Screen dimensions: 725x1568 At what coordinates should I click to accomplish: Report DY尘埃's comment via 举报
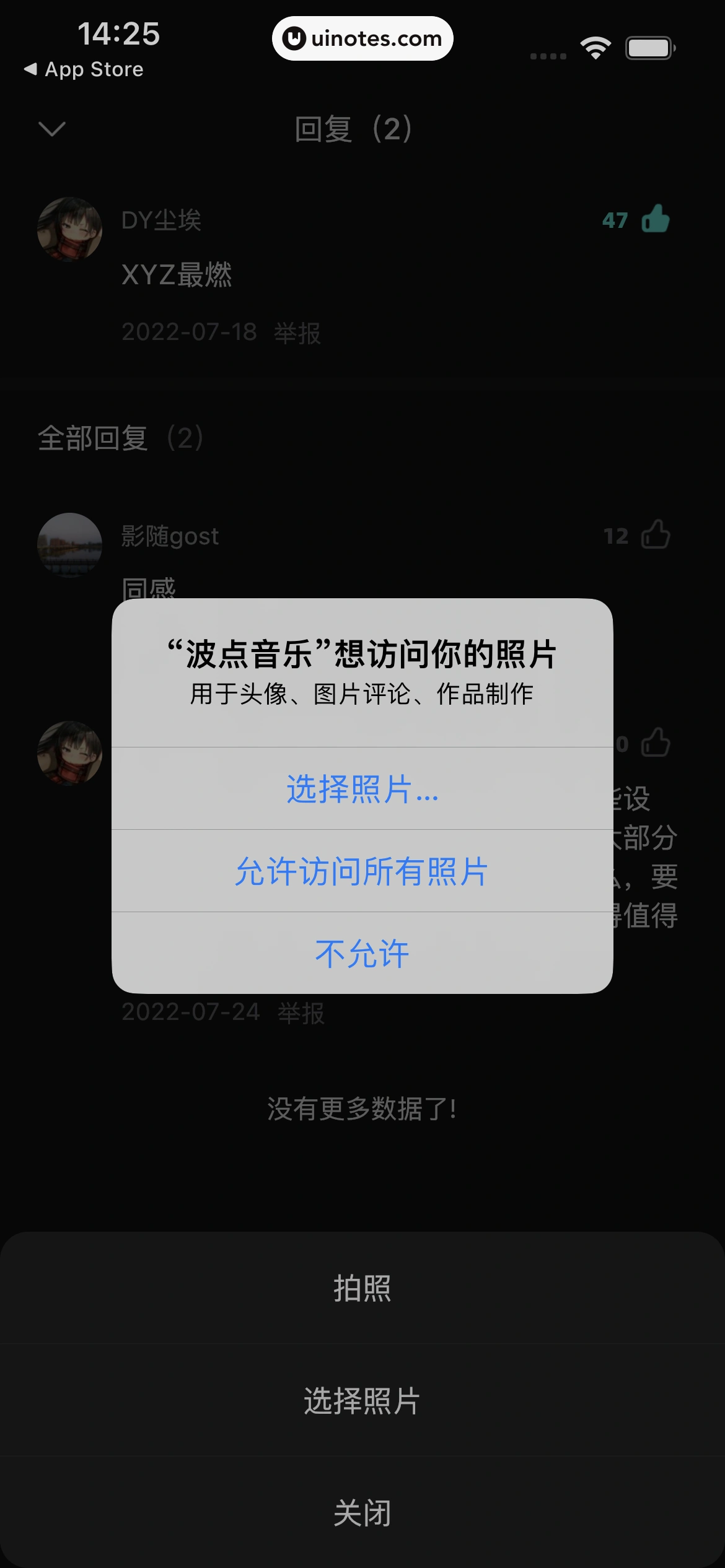[296, 332]
